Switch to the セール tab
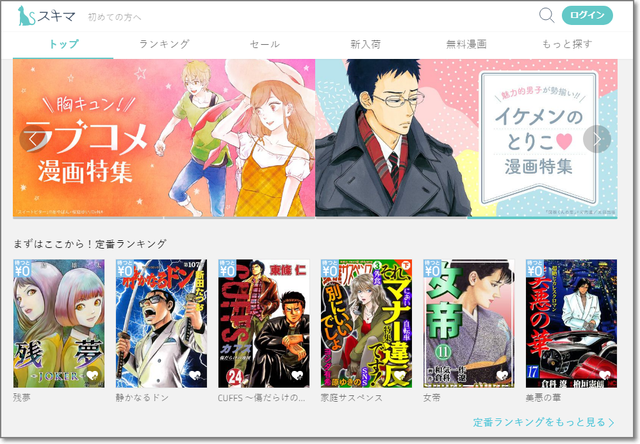This screenshot has height=444, width=640. pyautogui.click(x=265, y=44)
